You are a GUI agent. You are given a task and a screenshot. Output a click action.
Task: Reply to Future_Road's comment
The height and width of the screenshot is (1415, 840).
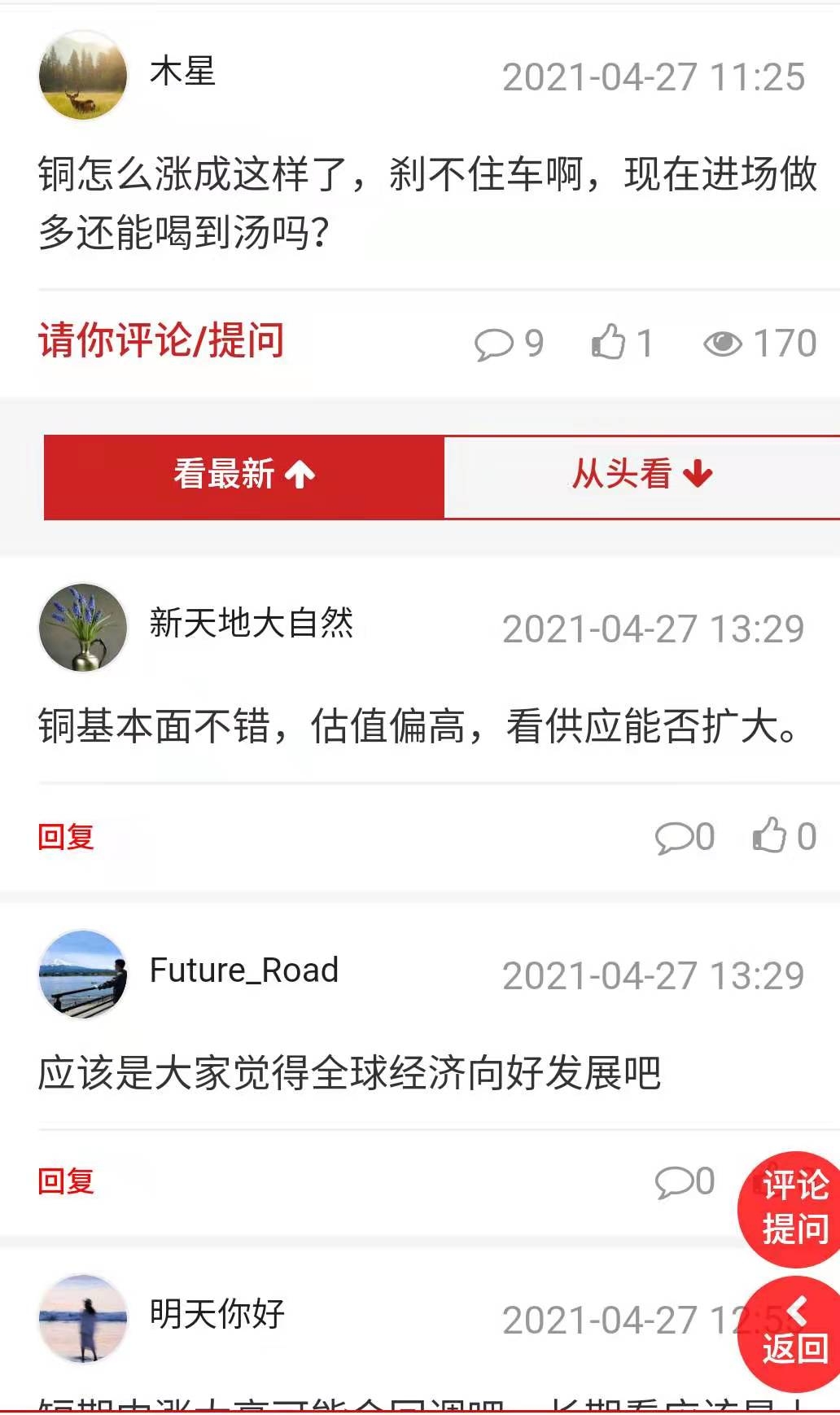66,1181
